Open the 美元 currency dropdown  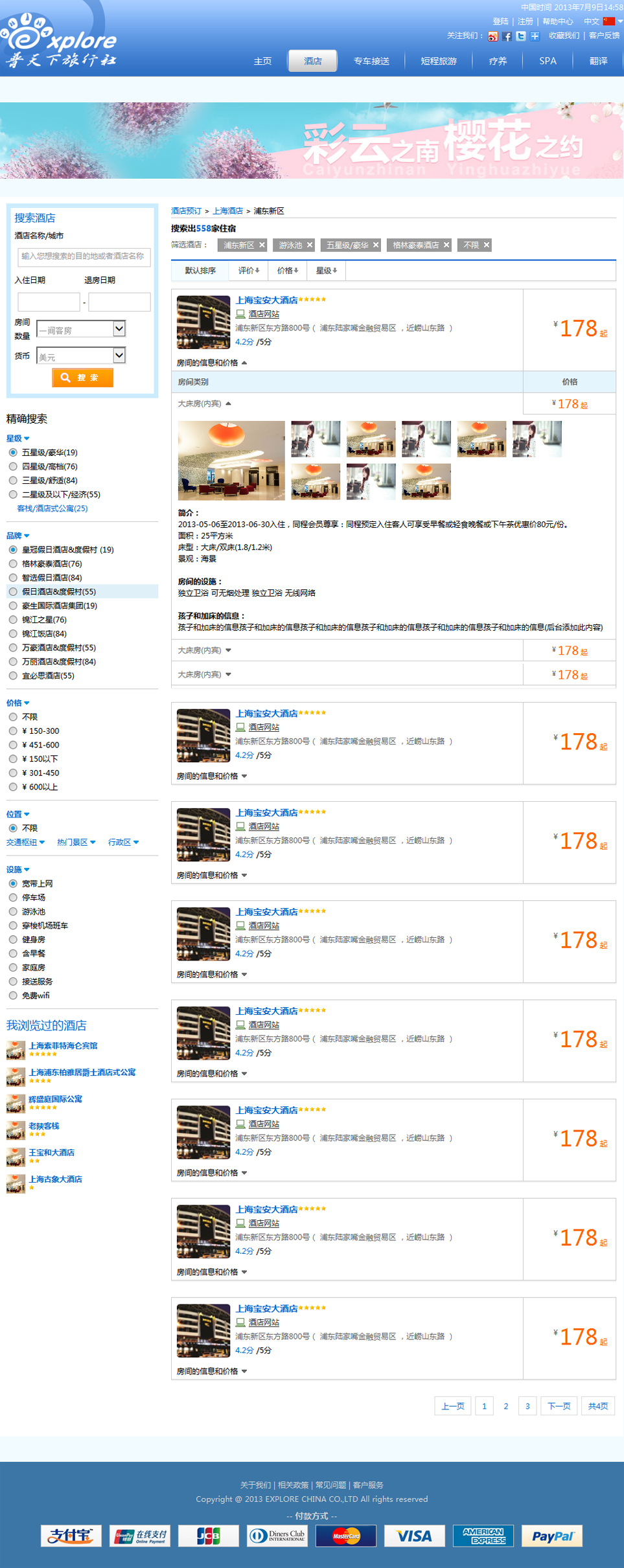tap(82, 356)
